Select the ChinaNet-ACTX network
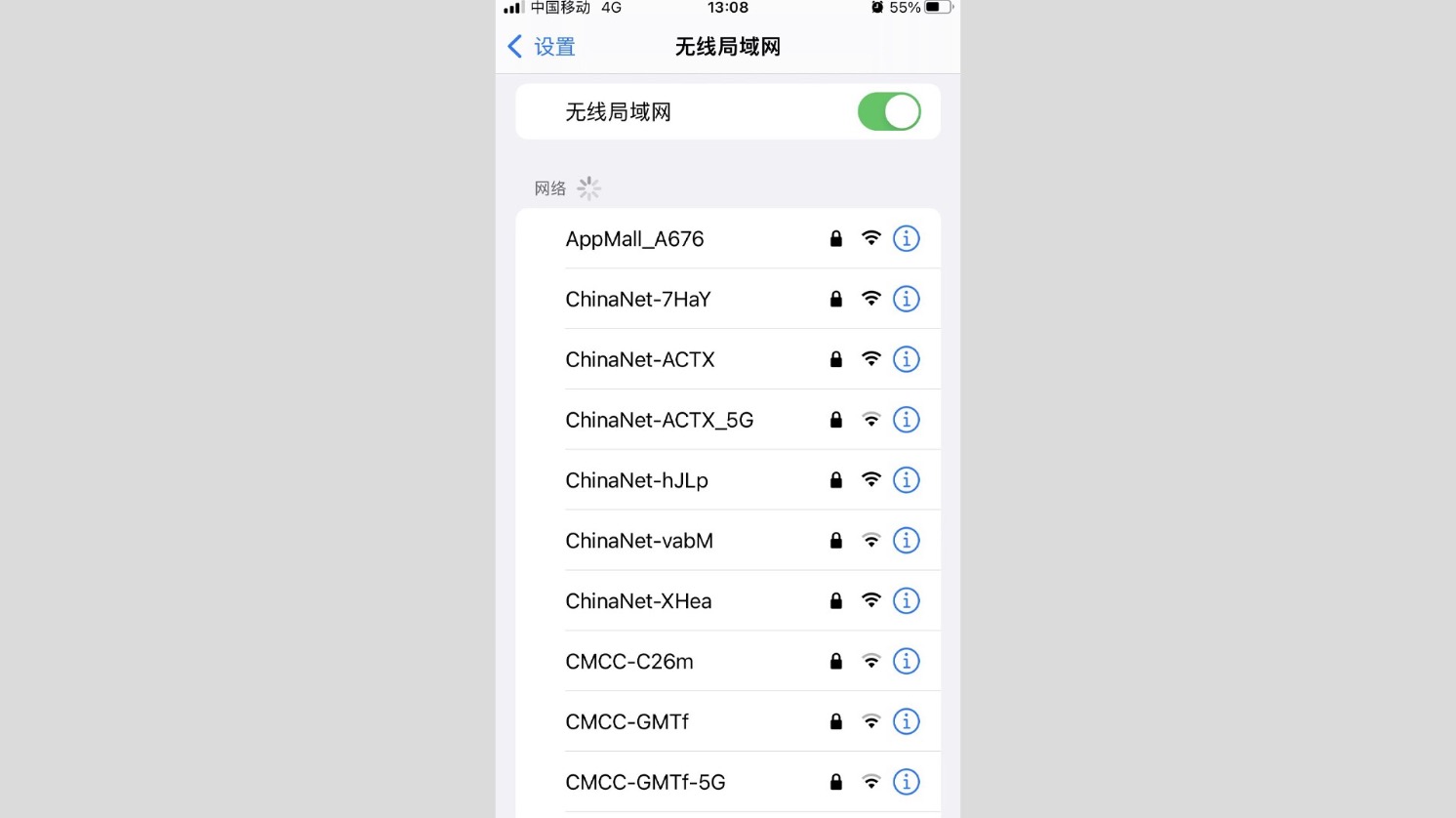 [x=640, y=360]
